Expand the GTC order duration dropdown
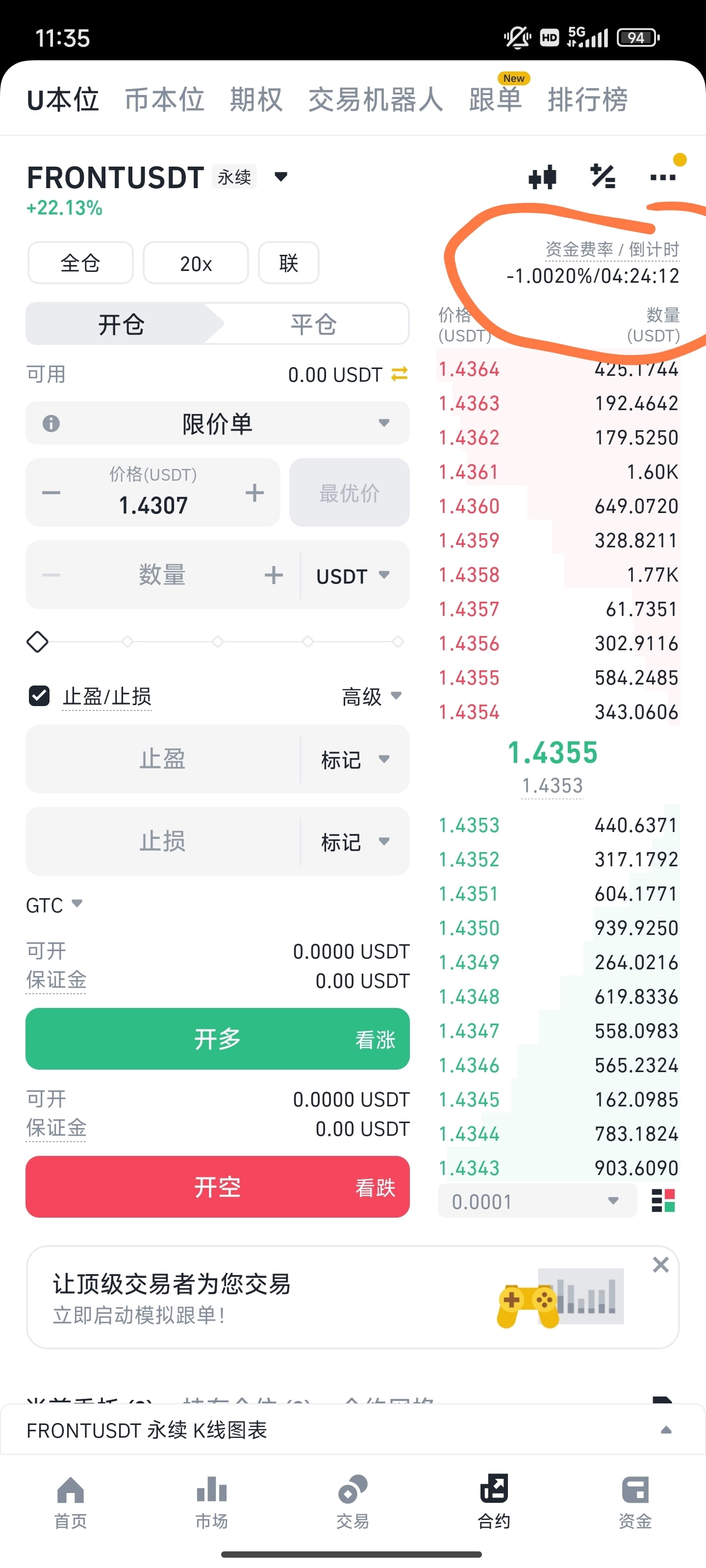This screenshot has height=1568, width=706. coord(53,905)
